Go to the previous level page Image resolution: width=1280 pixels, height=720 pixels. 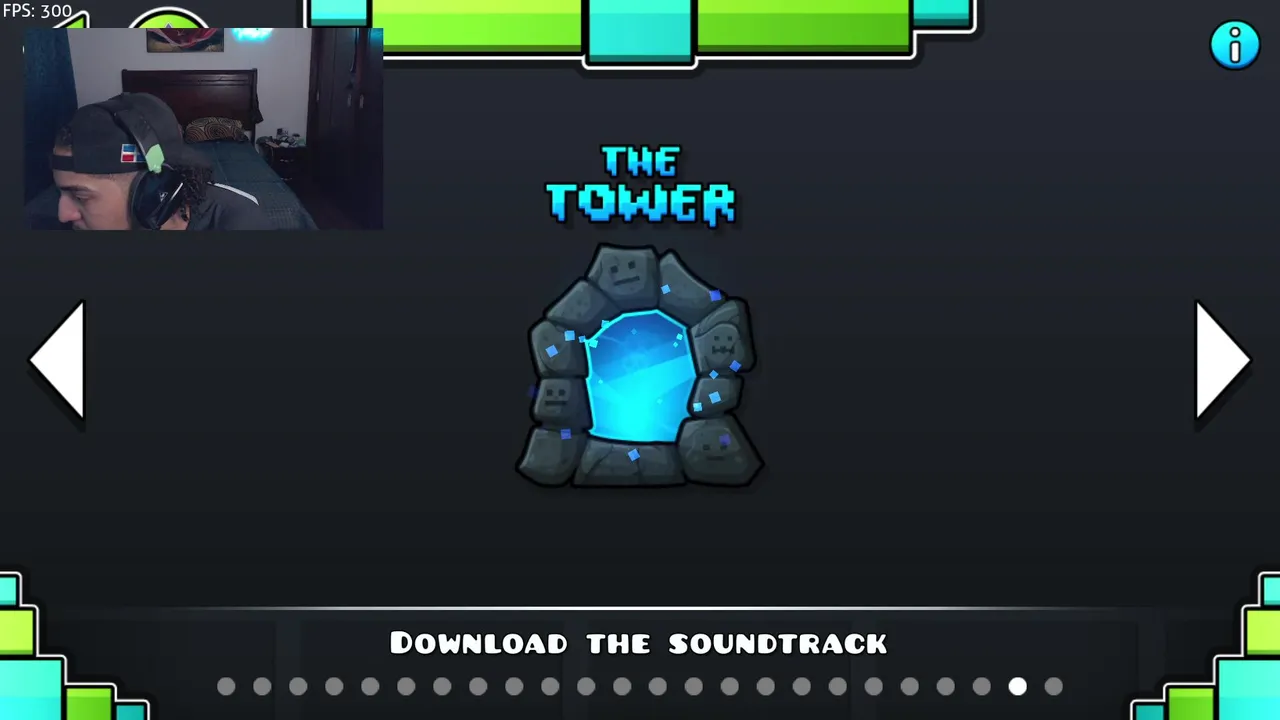[x=59, y=360]
